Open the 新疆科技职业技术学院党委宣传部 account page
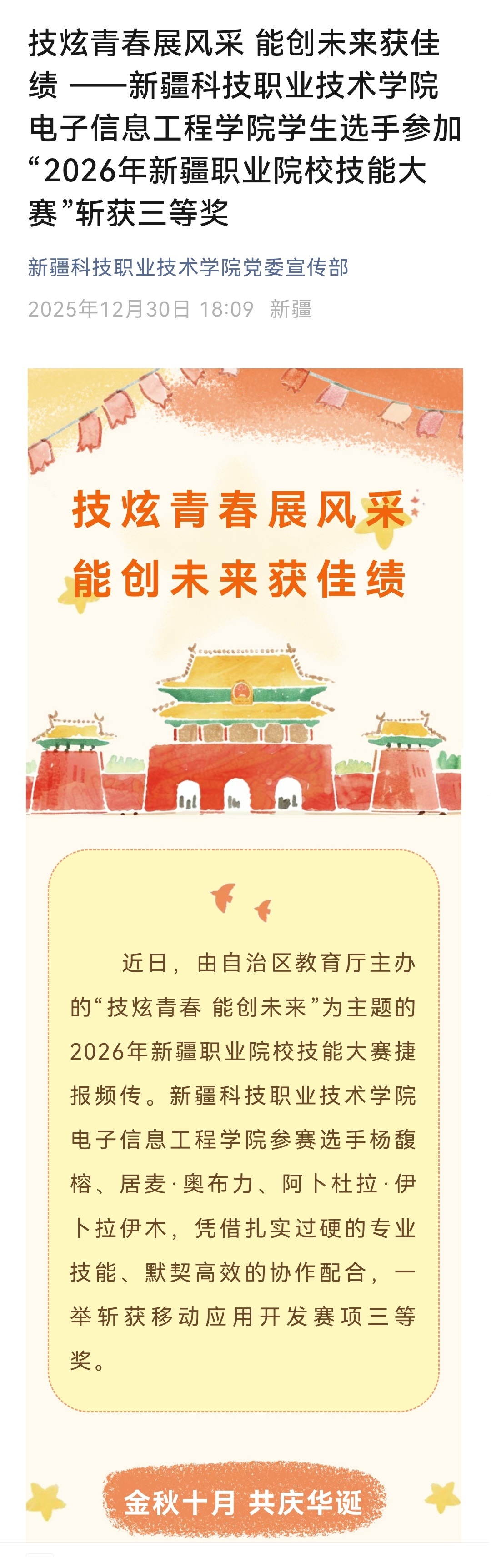This screenshot has width=491, height=1568. click(x=188, y=267)
